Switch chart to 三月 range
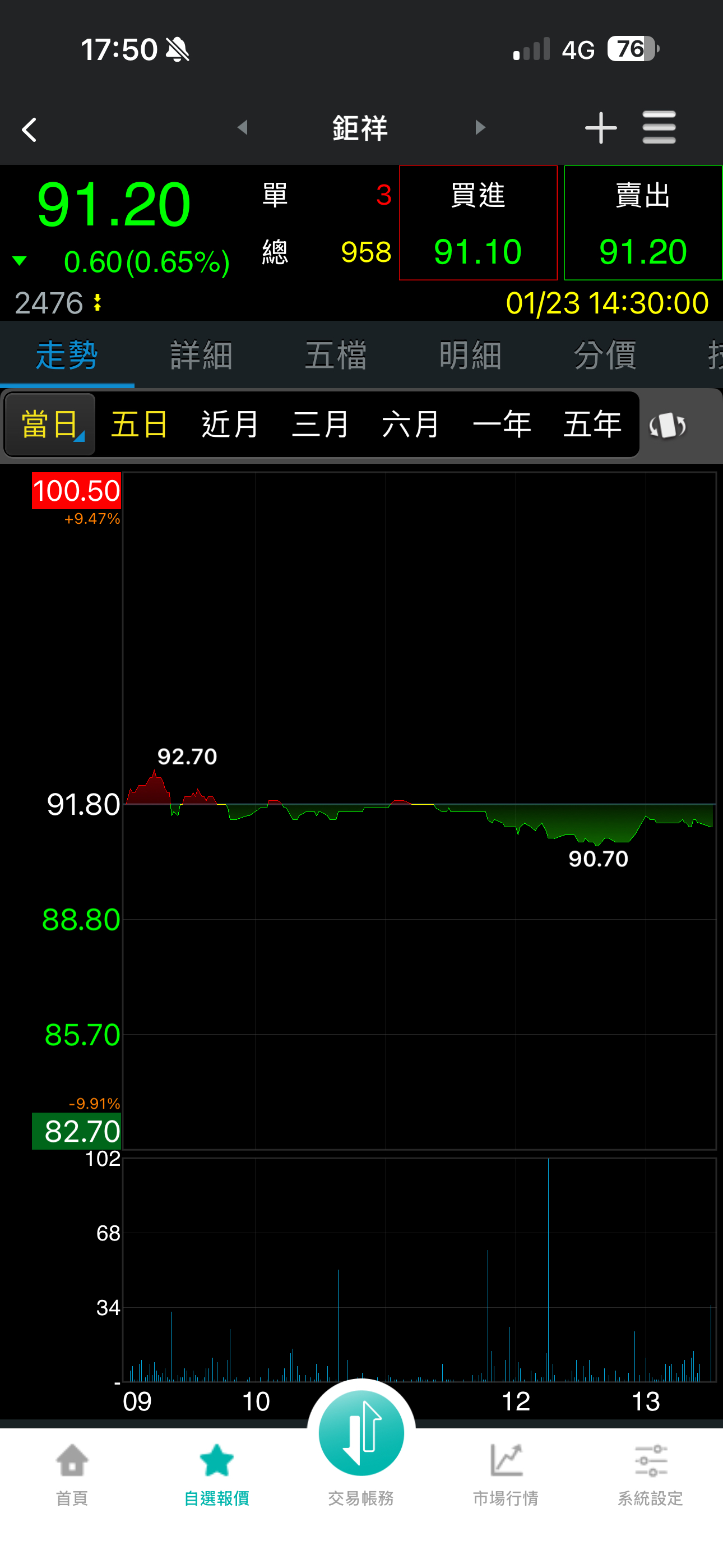This screenshot has height=1568, width=723. [x=320, y=425]
